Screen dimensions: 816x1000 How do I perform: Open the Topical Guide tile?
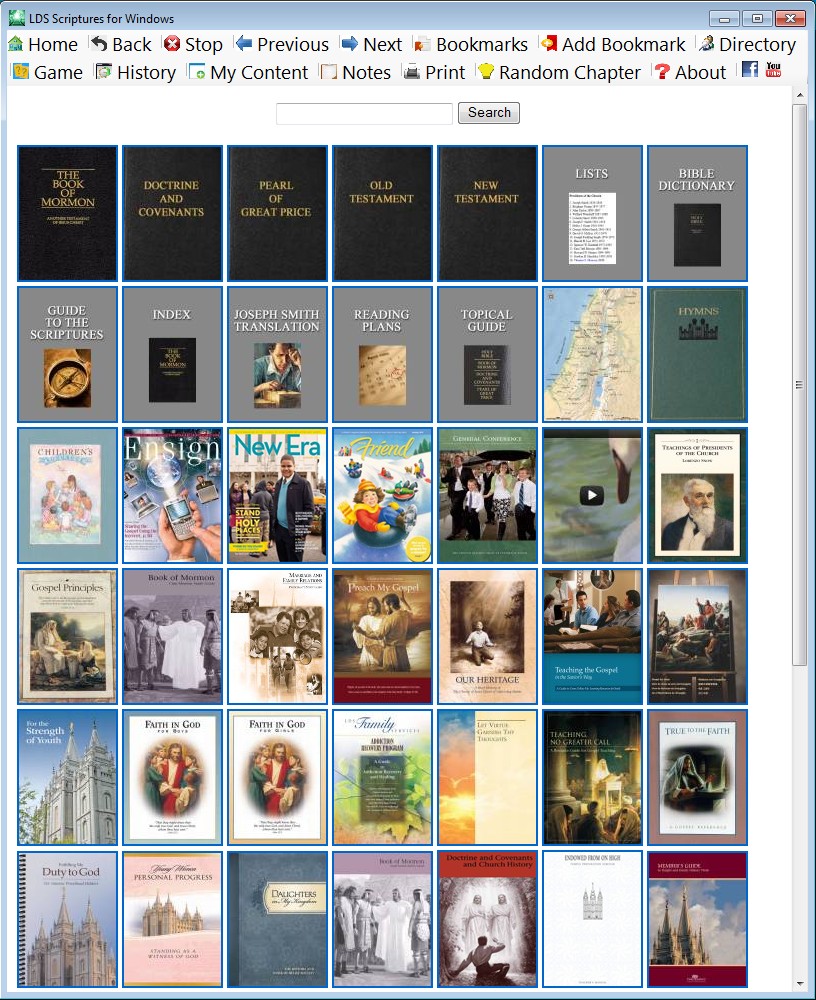pos(487,354)
